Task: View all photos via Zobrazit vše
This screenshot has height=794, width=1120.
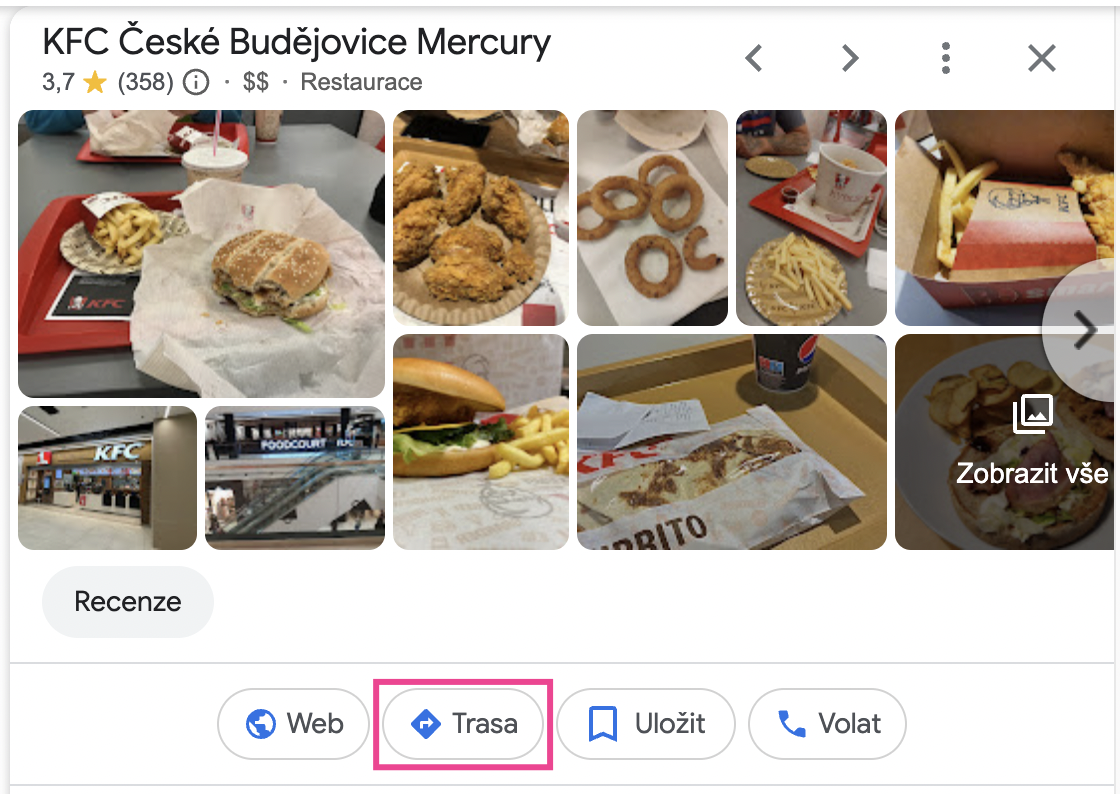Action: [x=1032, y=442]
